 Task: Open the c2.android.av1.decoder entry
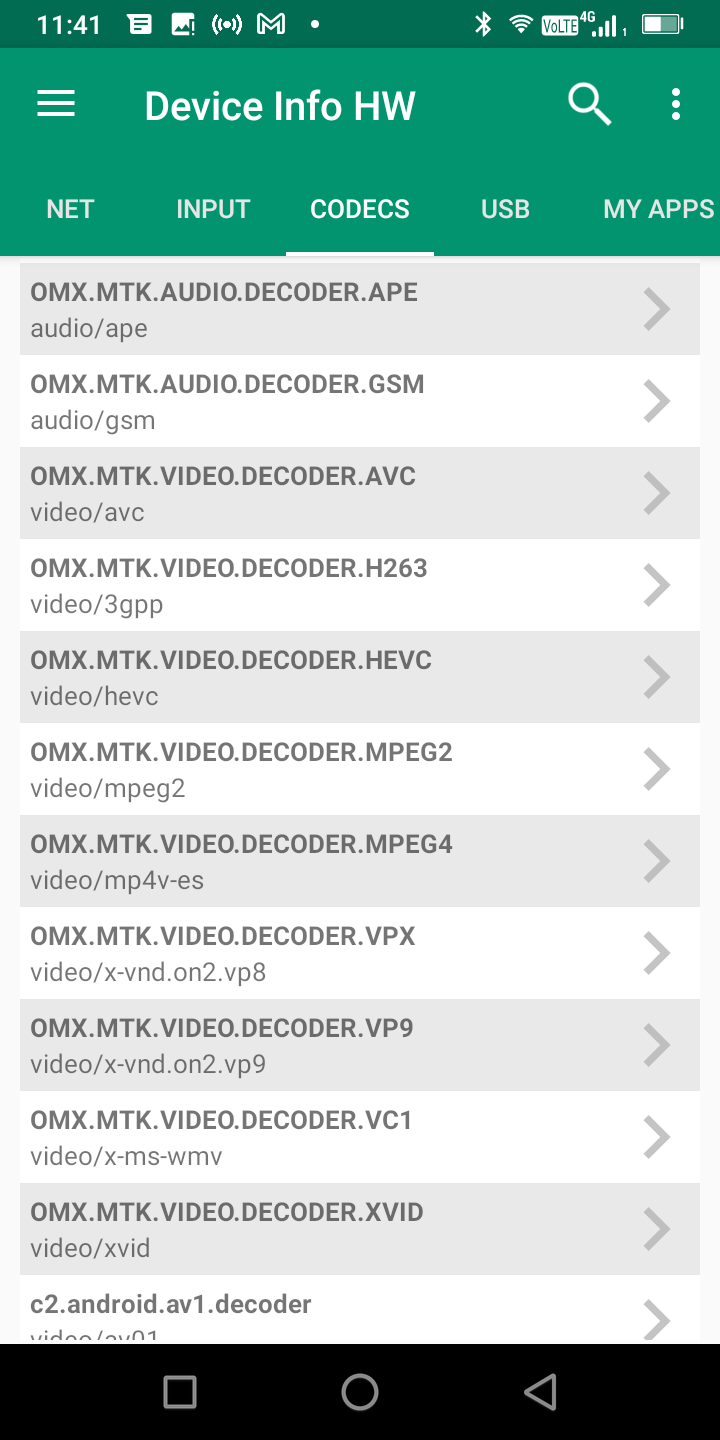(x=360, y=1311)
